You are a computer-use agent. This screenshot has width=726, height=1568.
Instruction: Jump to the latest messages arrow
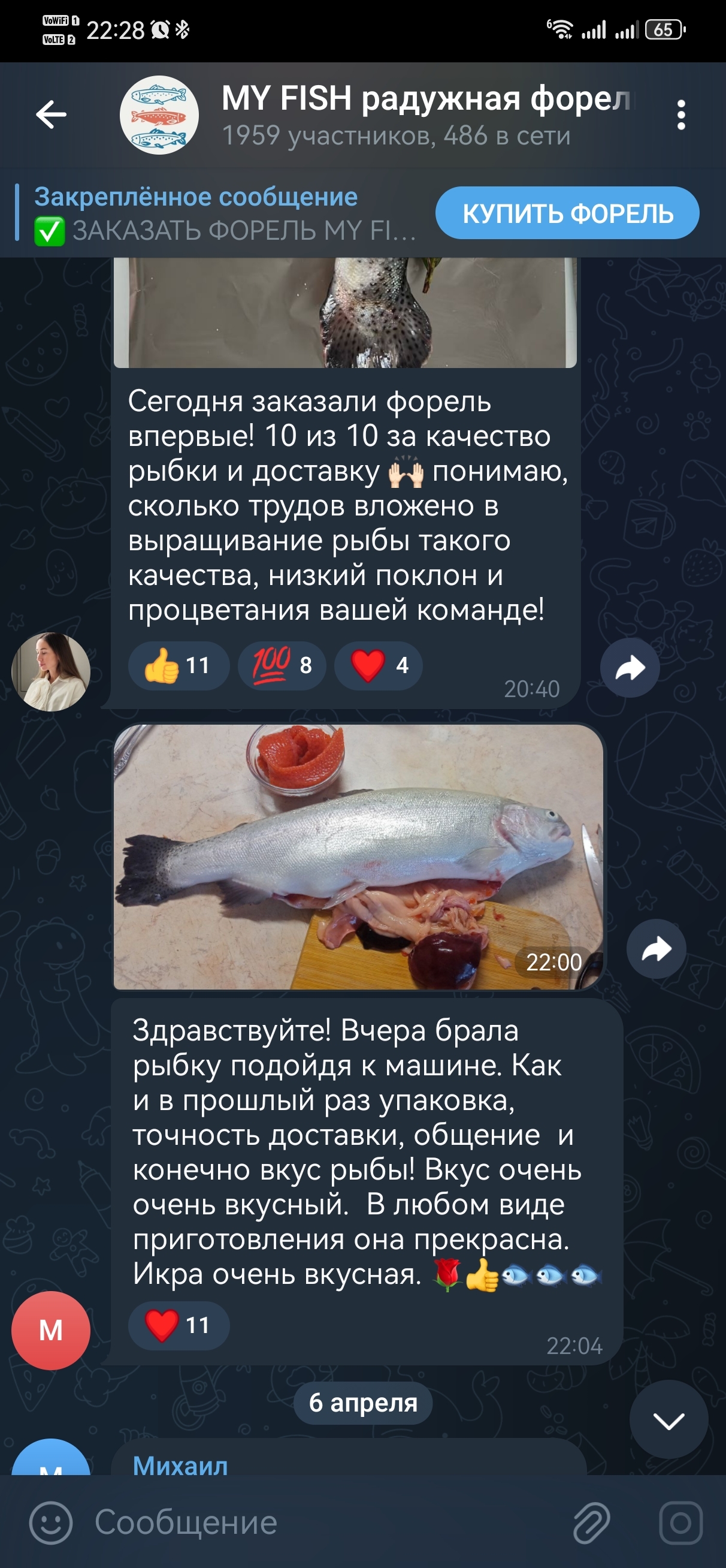[x=668, y=1420]
